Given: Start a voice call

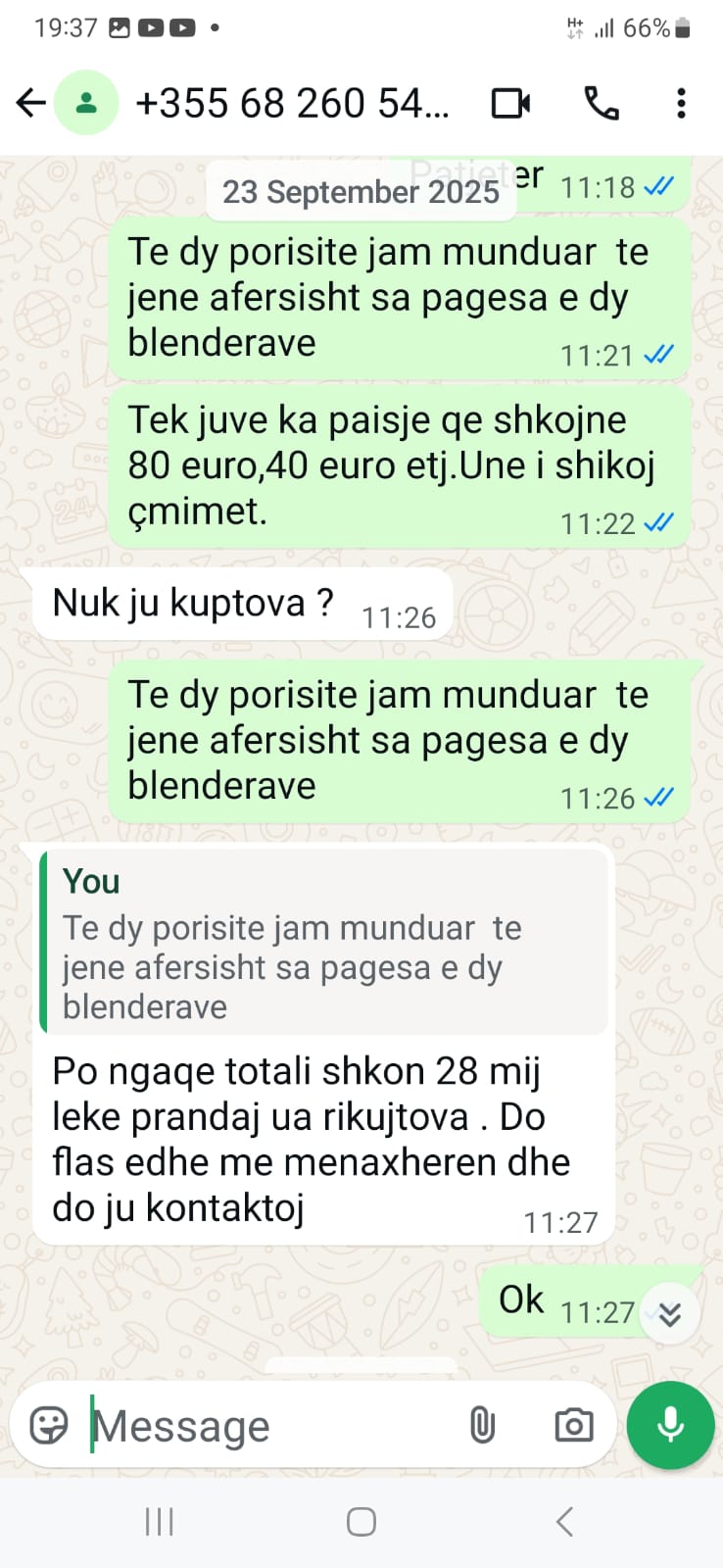Looking at the screenshot, I should 601,103.
